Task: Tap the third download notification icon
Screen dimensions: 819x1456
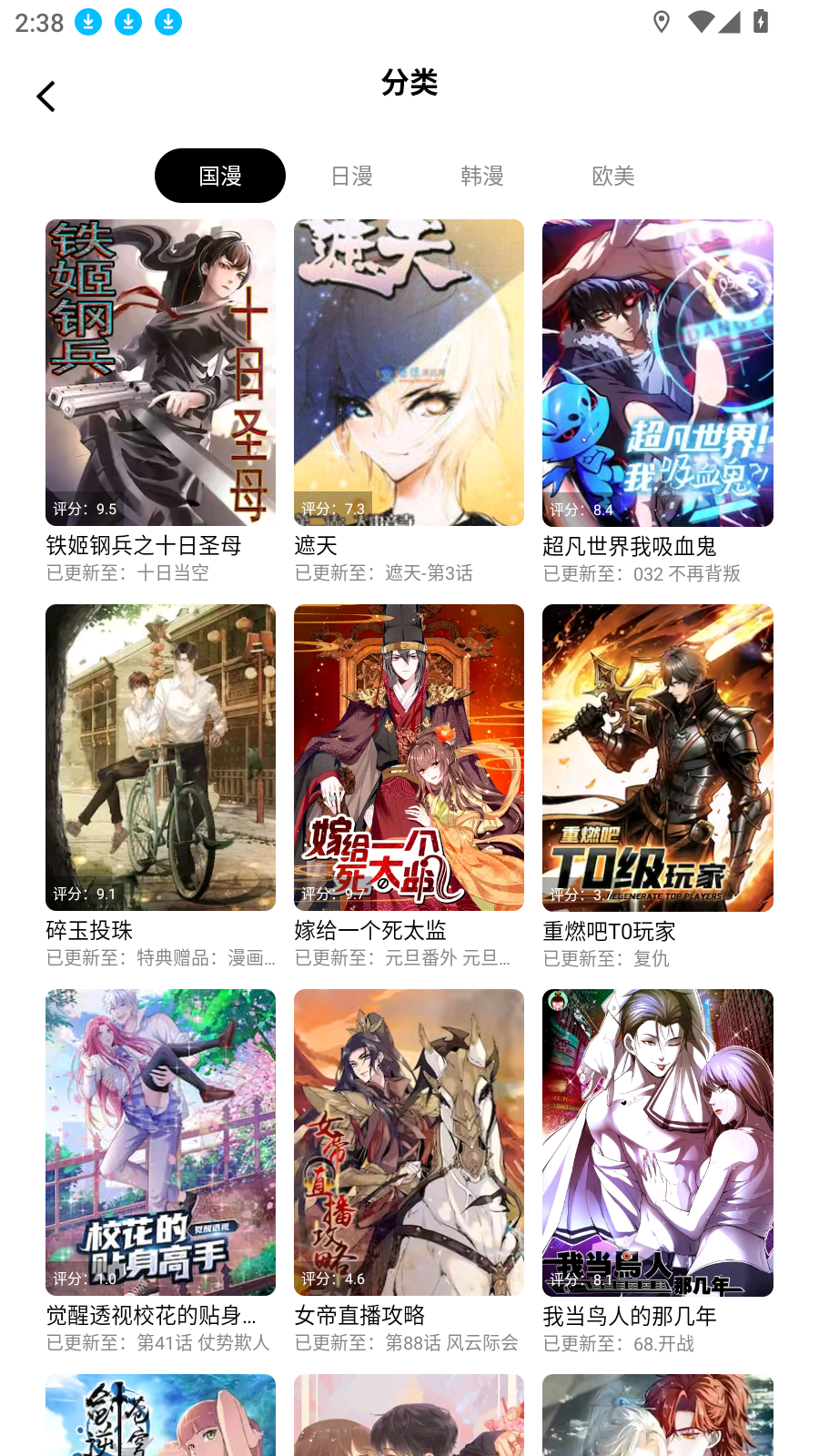Action: click(167, 22)
